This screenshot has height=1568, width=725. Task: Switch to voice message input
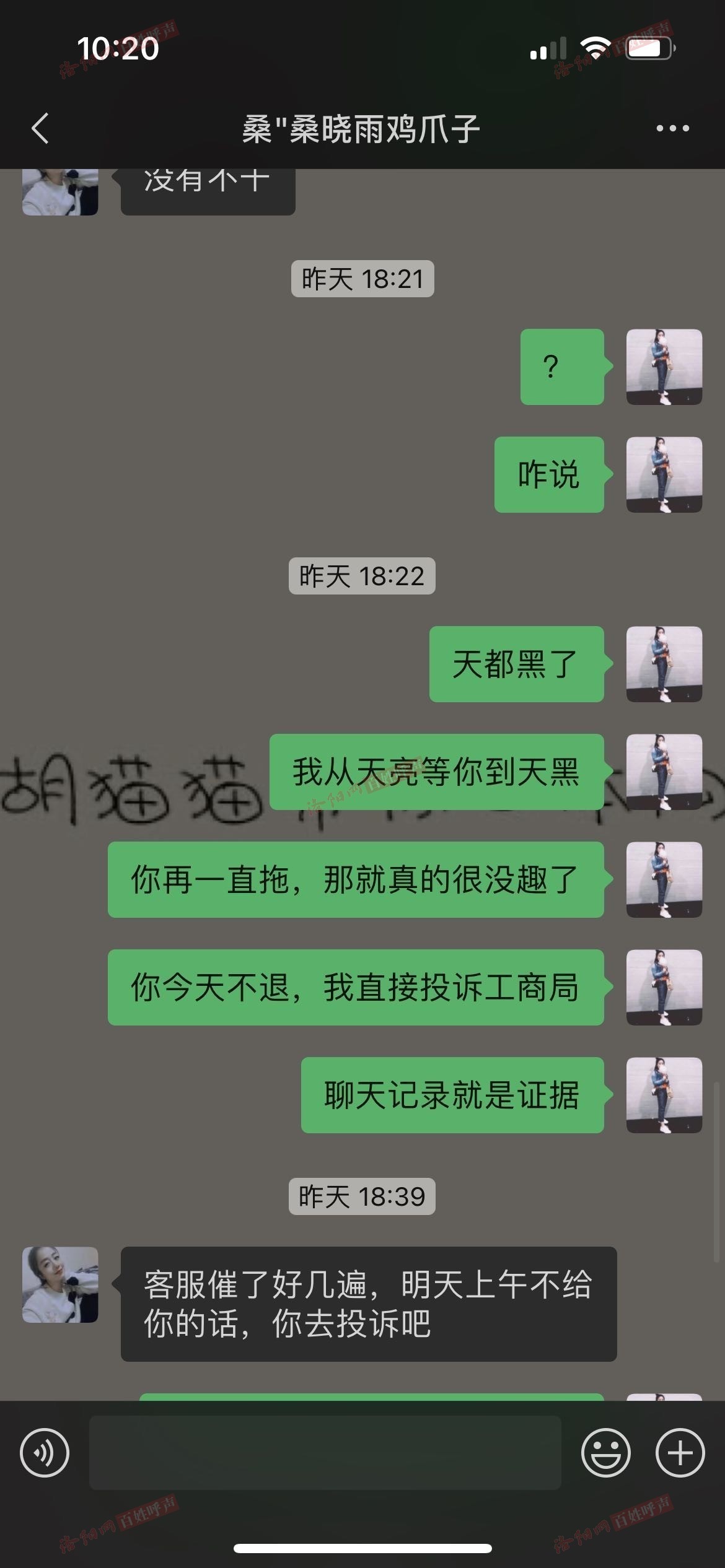coord(45,1453)
